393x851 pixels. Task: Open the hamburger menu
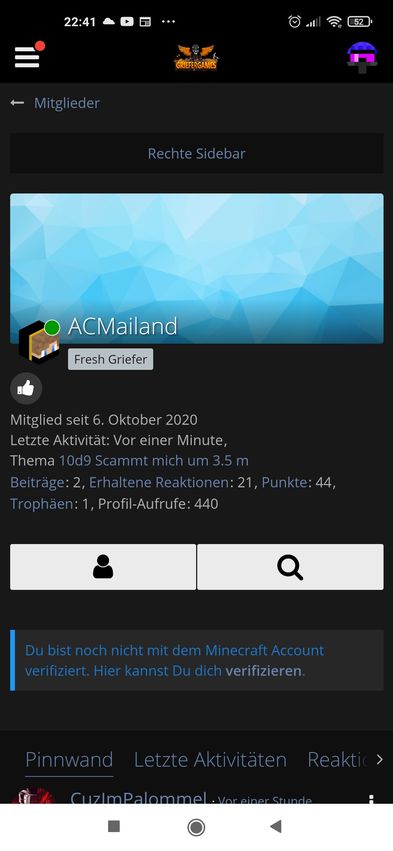click(x=27, y=57)
